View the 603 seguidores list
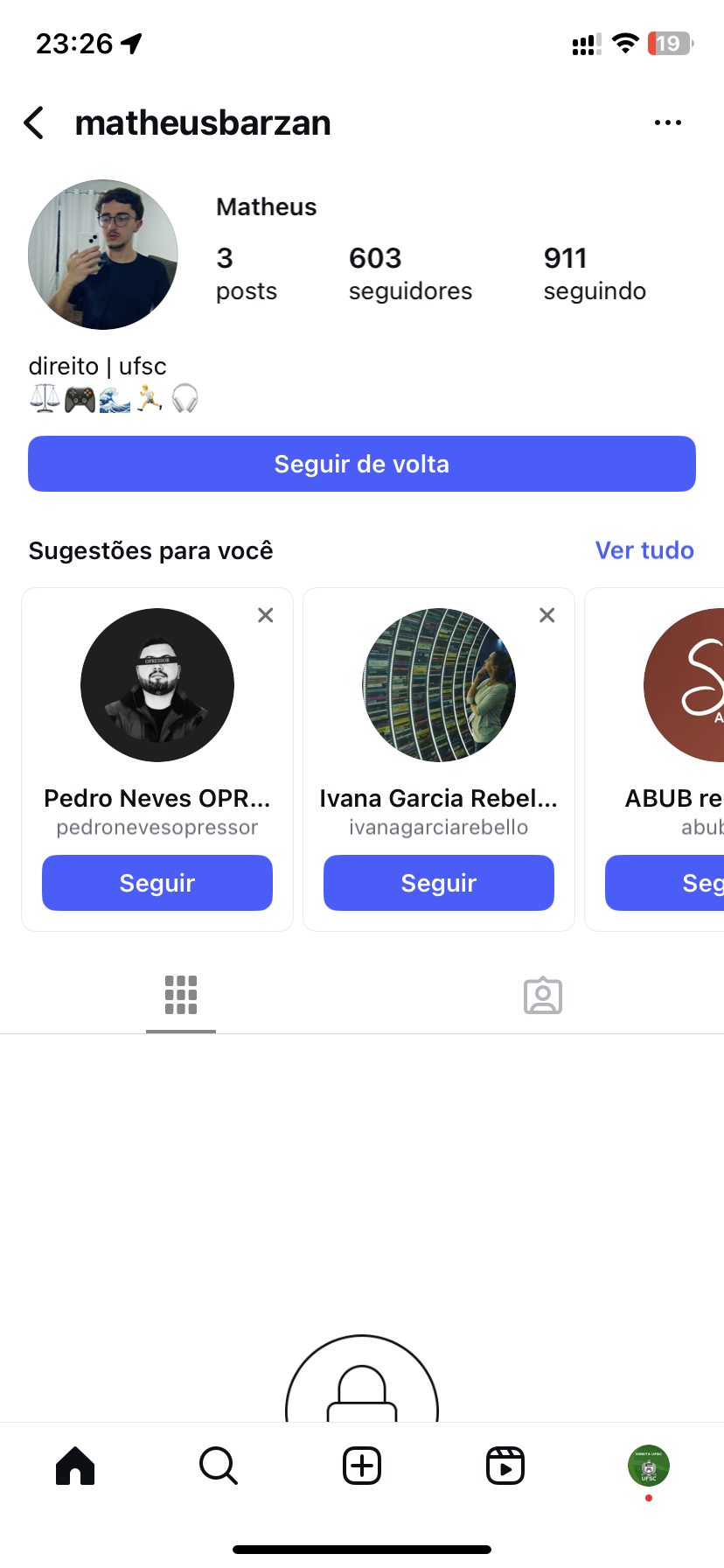The height and width of the screenshot is (1568, 724). click(x=410, y=273)
